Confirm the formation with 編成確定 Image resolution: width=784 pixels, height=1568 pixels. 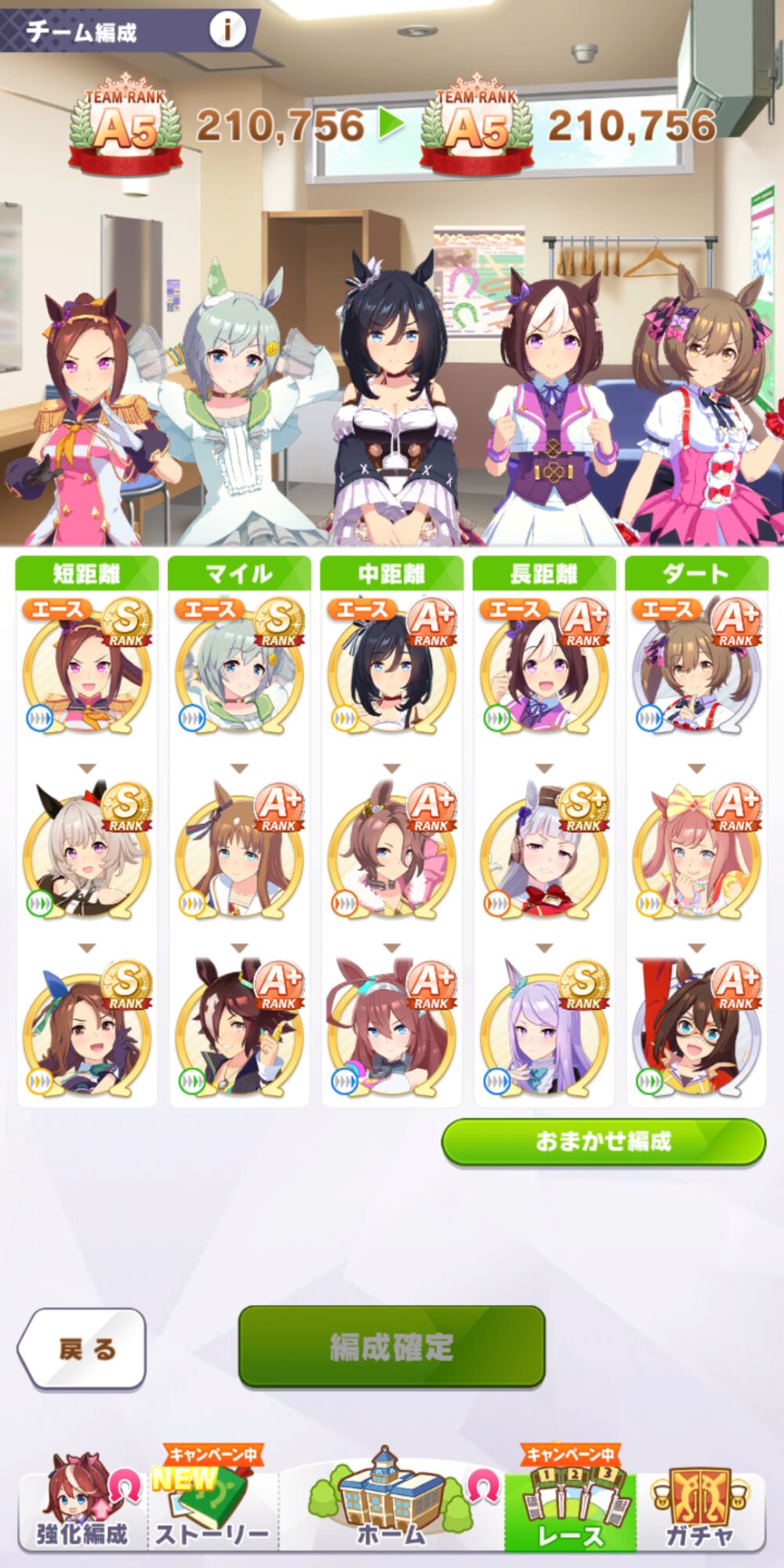391,1346
